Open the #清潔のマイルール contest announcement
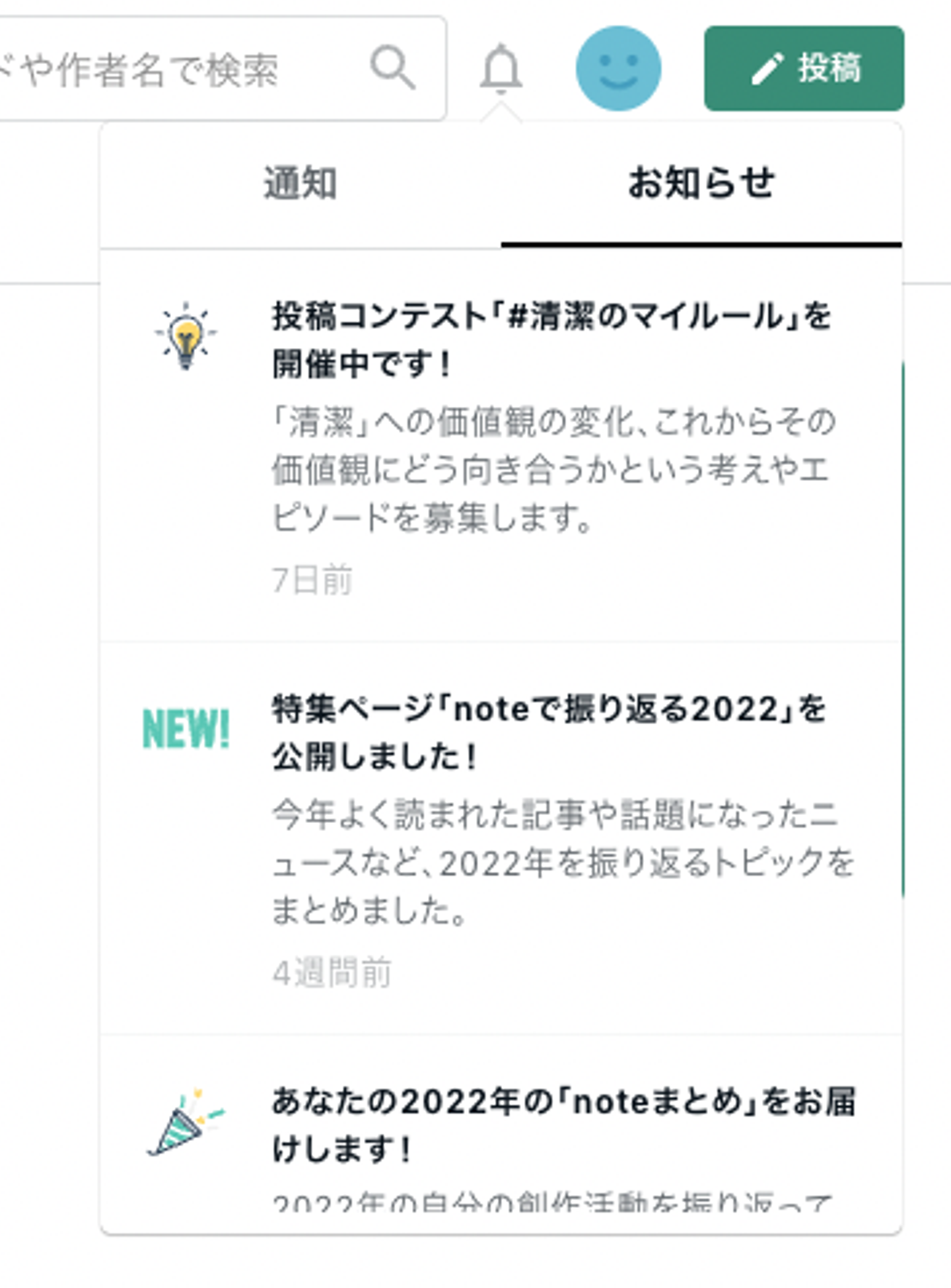Viewport: 951px width, 1288px height. (552, 340)
